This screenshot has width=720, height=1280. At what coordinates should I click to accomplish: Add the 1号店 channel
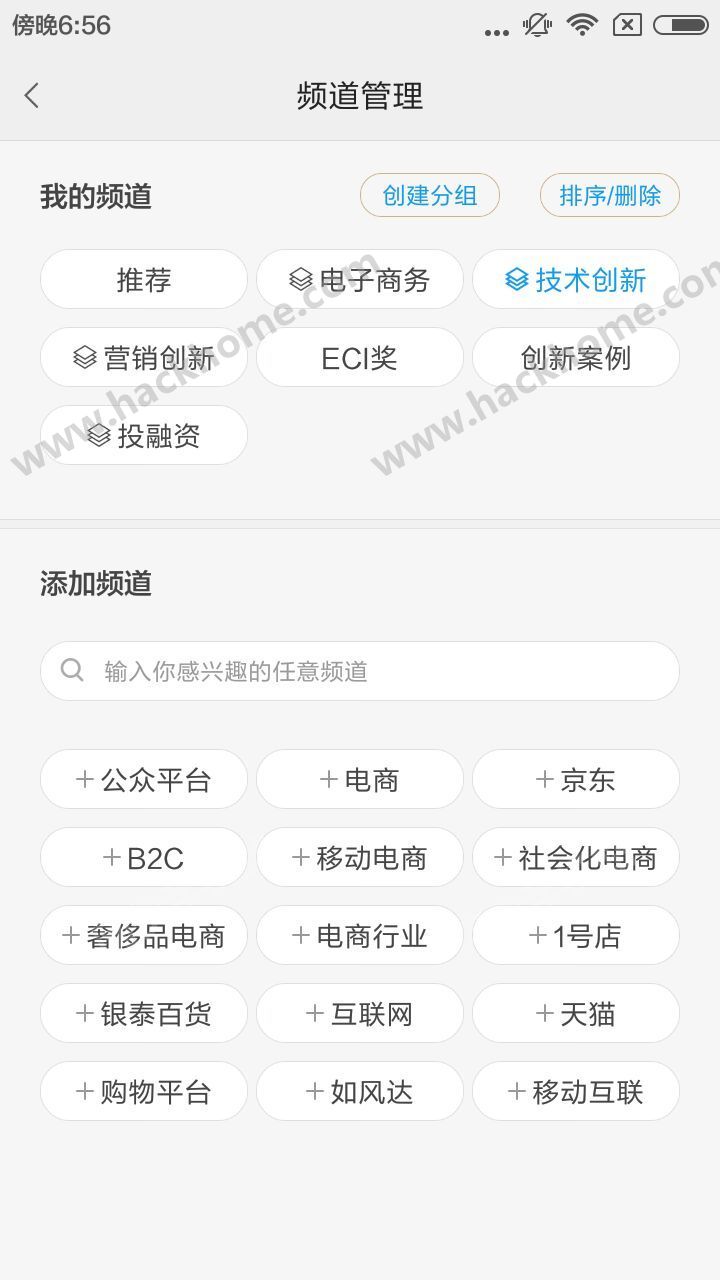coord(576,936)
